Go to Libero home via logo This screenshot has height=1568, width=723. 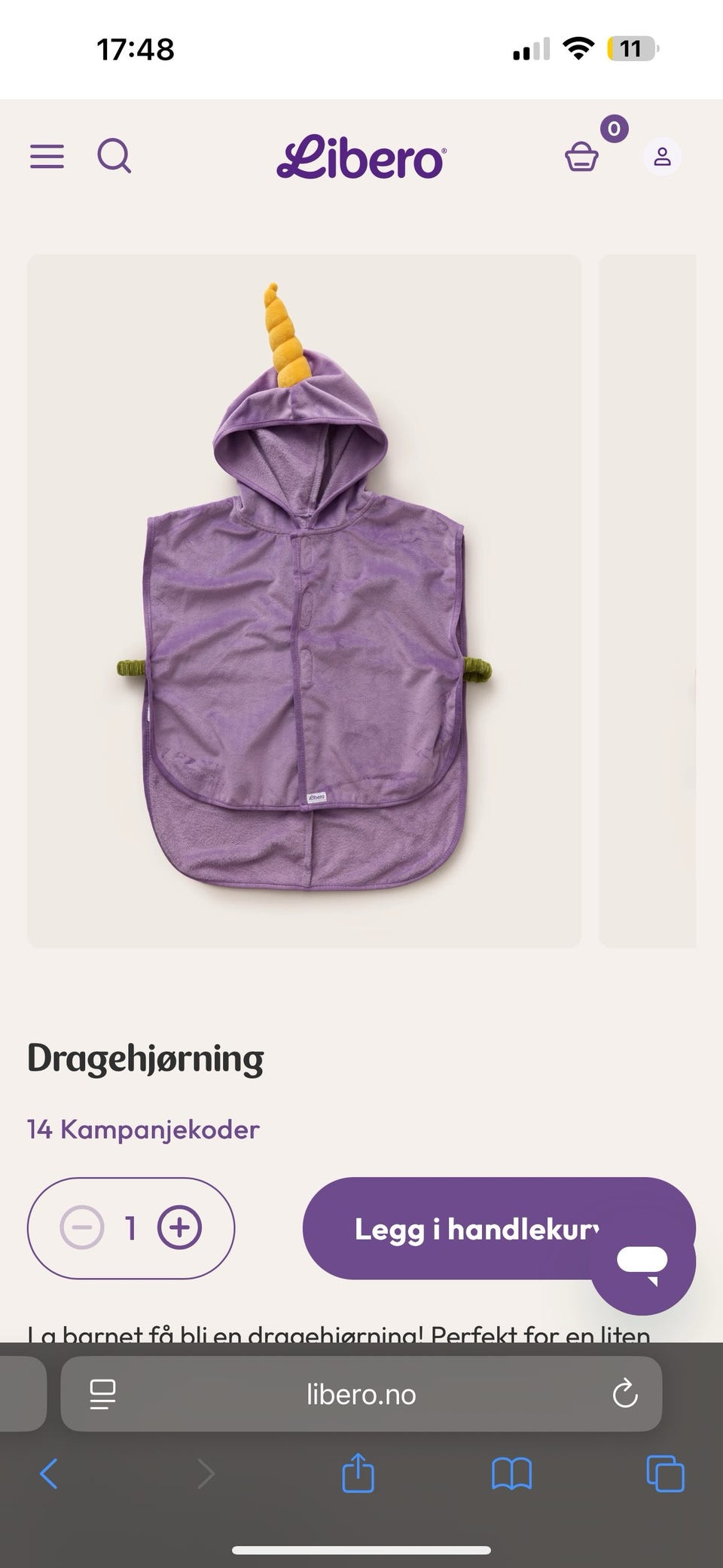point(361,157)
